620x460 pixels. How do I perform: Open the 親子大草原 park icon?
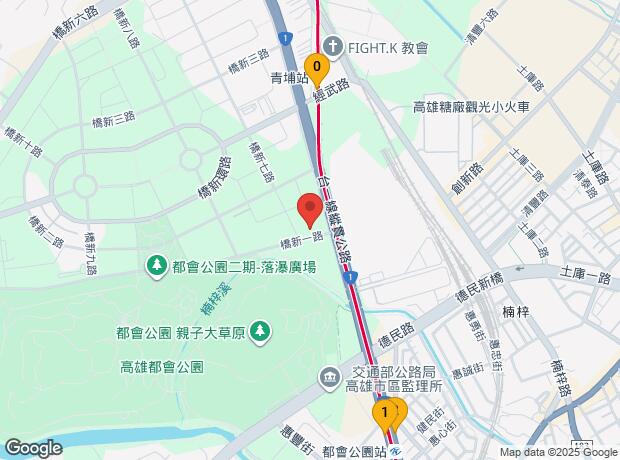[x=260, y=329]
